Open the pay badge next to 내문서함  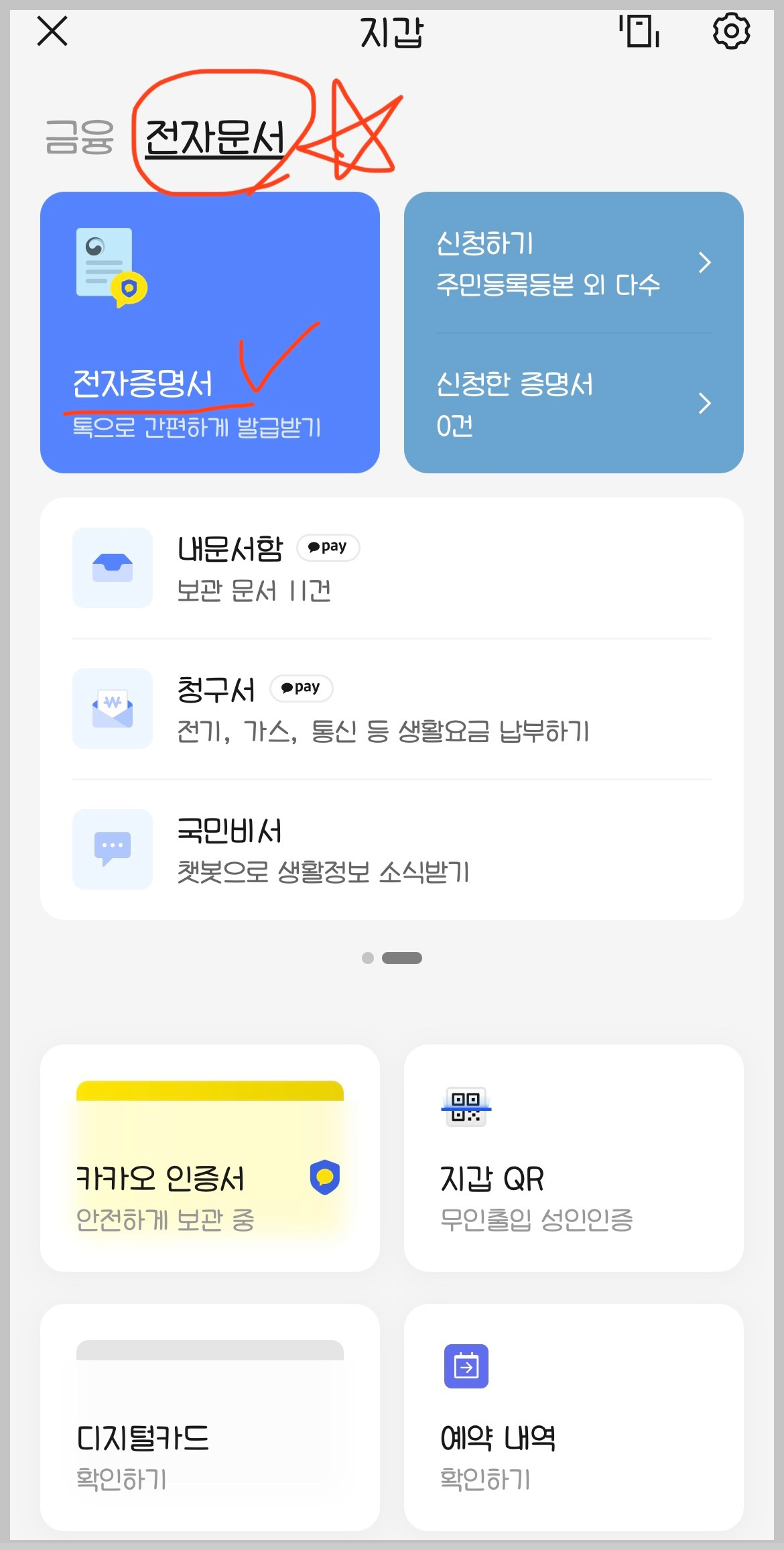tap(328, 547)
